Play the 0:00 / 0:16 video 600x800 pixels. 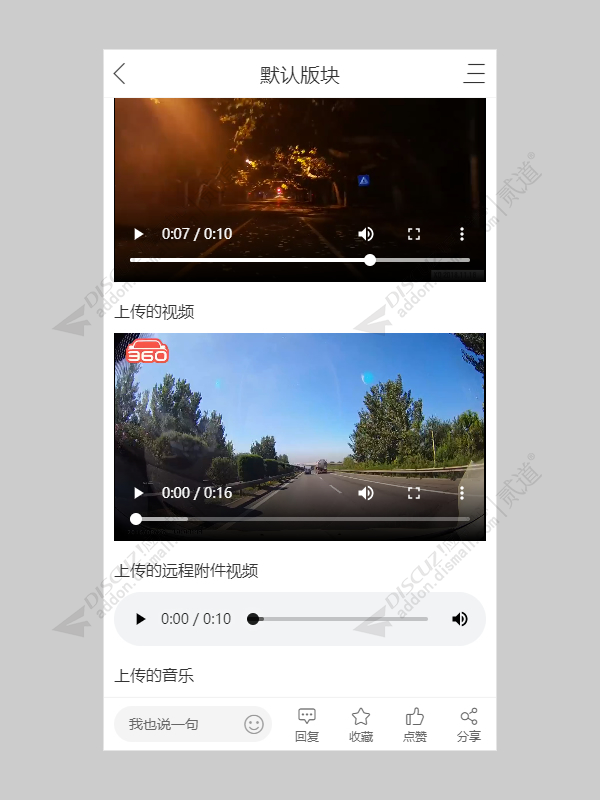tap(138, 493)
